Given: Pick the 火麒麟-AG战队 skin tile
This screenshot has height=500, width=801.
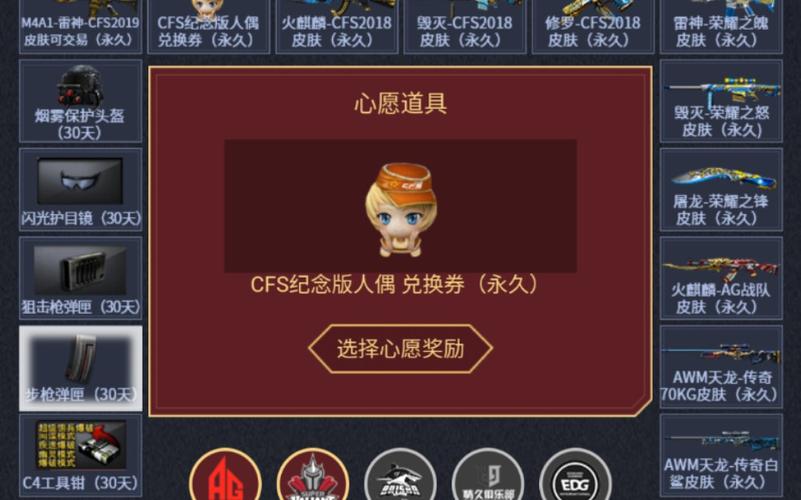Looking at the screenshot, I should [x=721, y=278].
